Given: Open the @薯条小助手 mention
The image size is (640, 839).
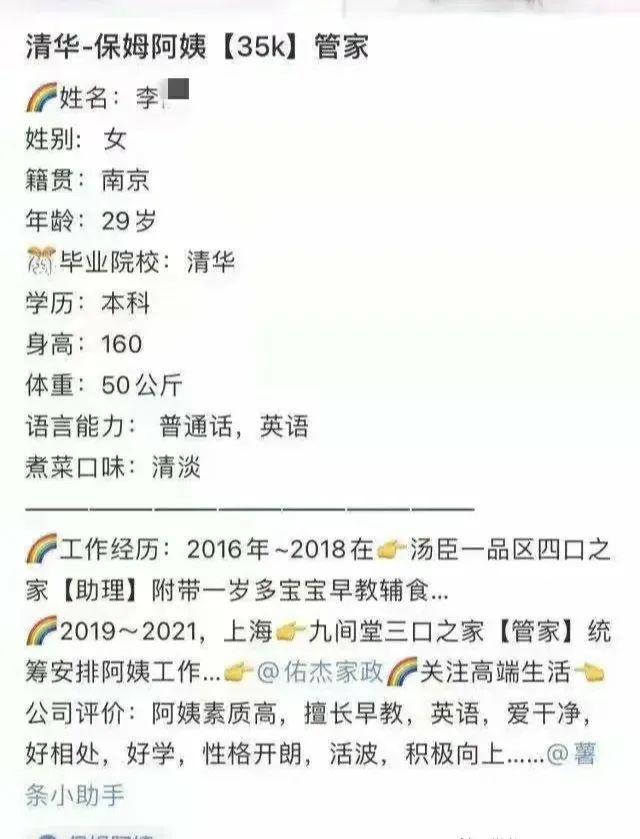Looking at the screenshot, I should (75, 796).
